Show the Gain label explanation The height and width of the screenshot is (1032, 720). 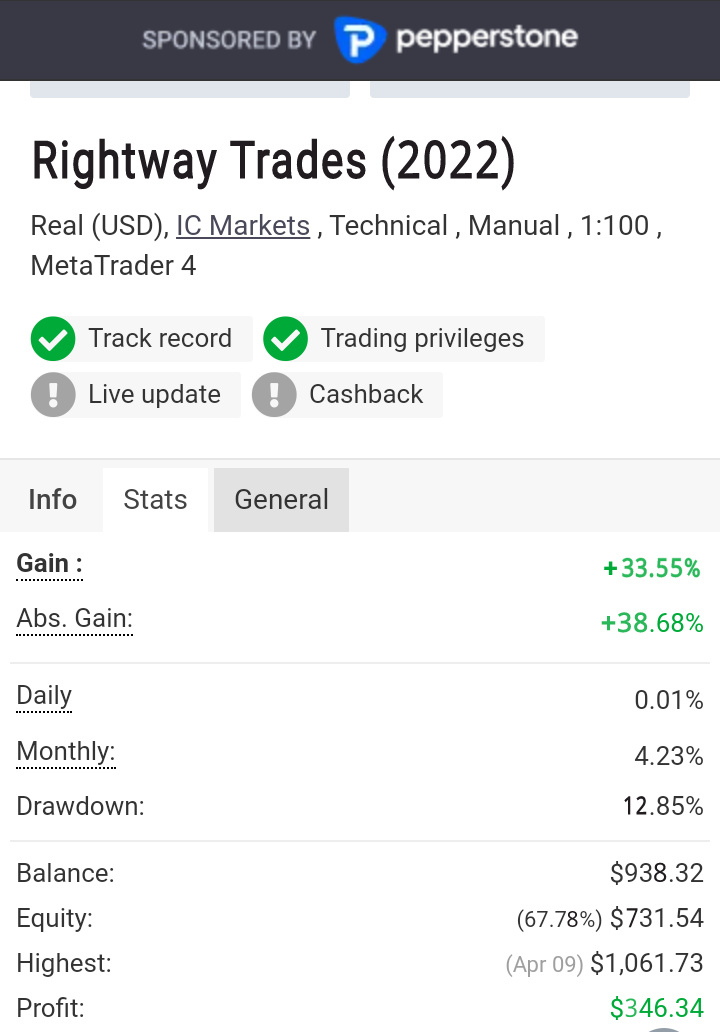(49, 564)
